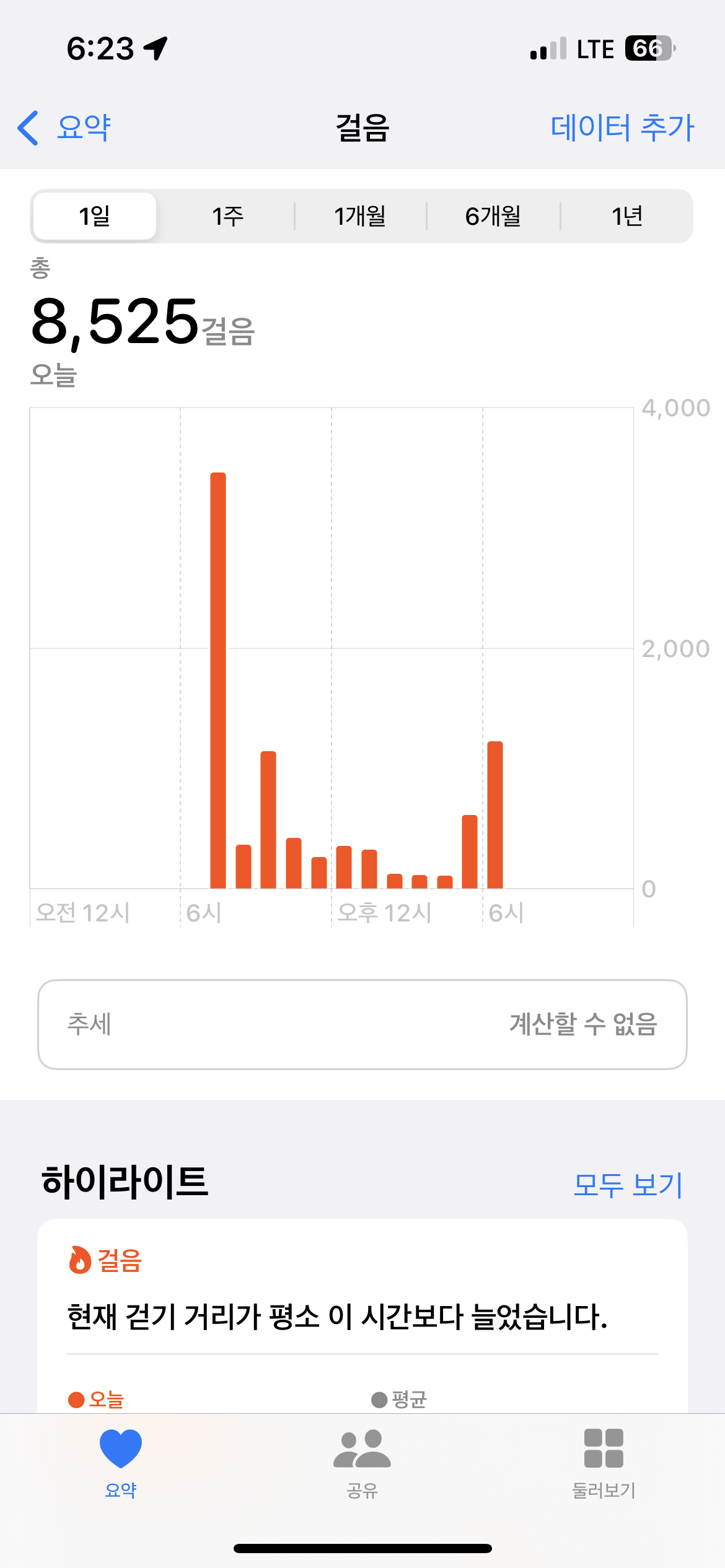This screenshot has height=1568, width=725.
Task: Open the 요약 tab
Action: coord(121,1463)
